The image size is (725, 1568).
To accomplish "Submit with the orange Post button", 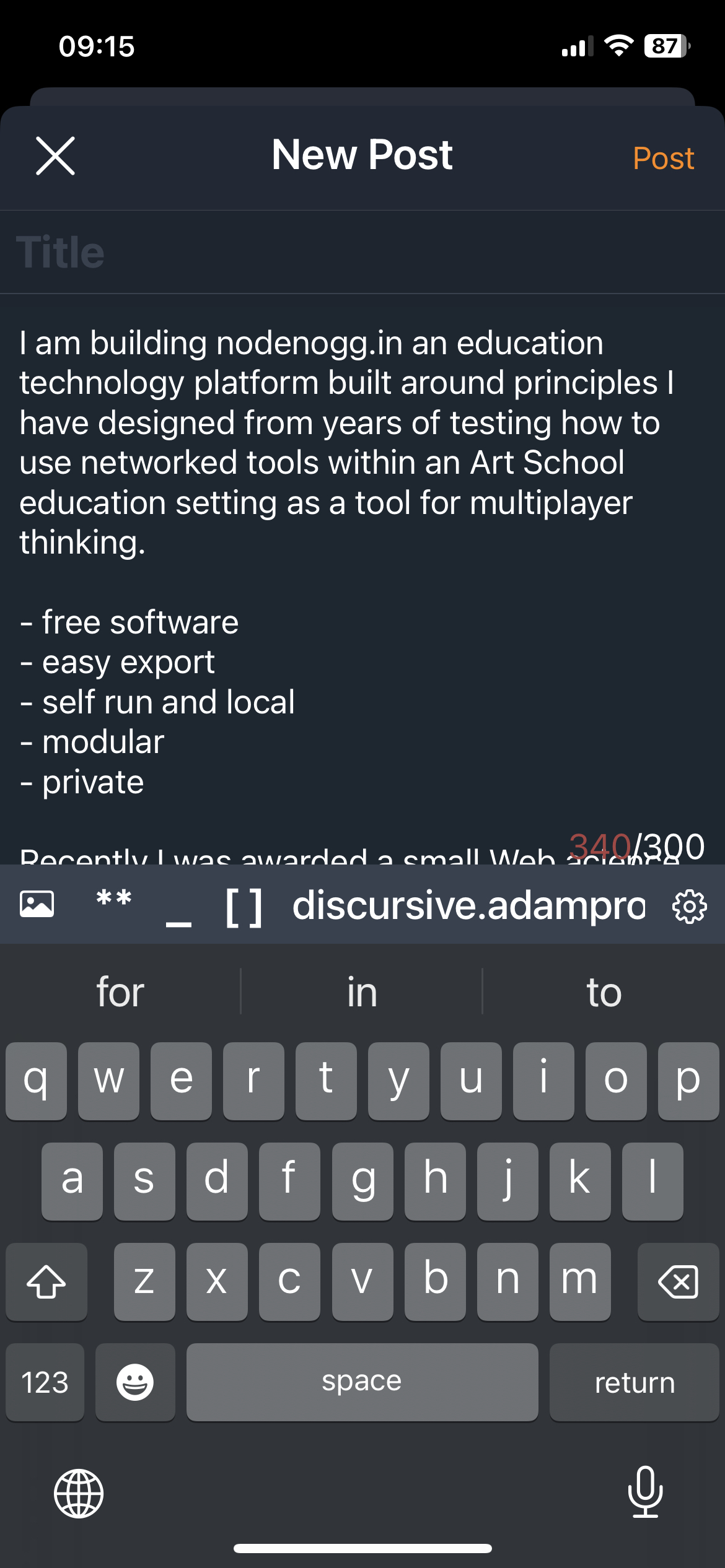I will tap(663, 159).
